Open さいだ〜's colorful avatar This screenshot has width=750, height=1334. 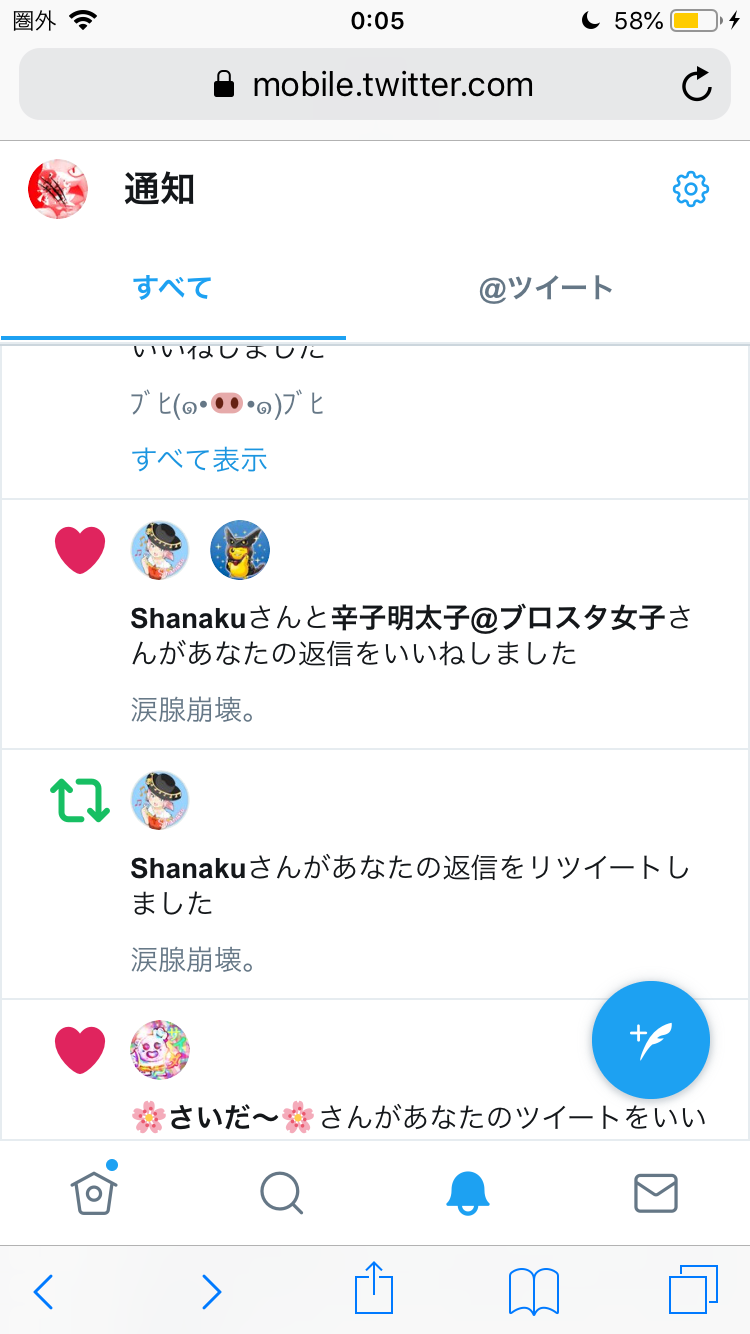click(160, 1049)
